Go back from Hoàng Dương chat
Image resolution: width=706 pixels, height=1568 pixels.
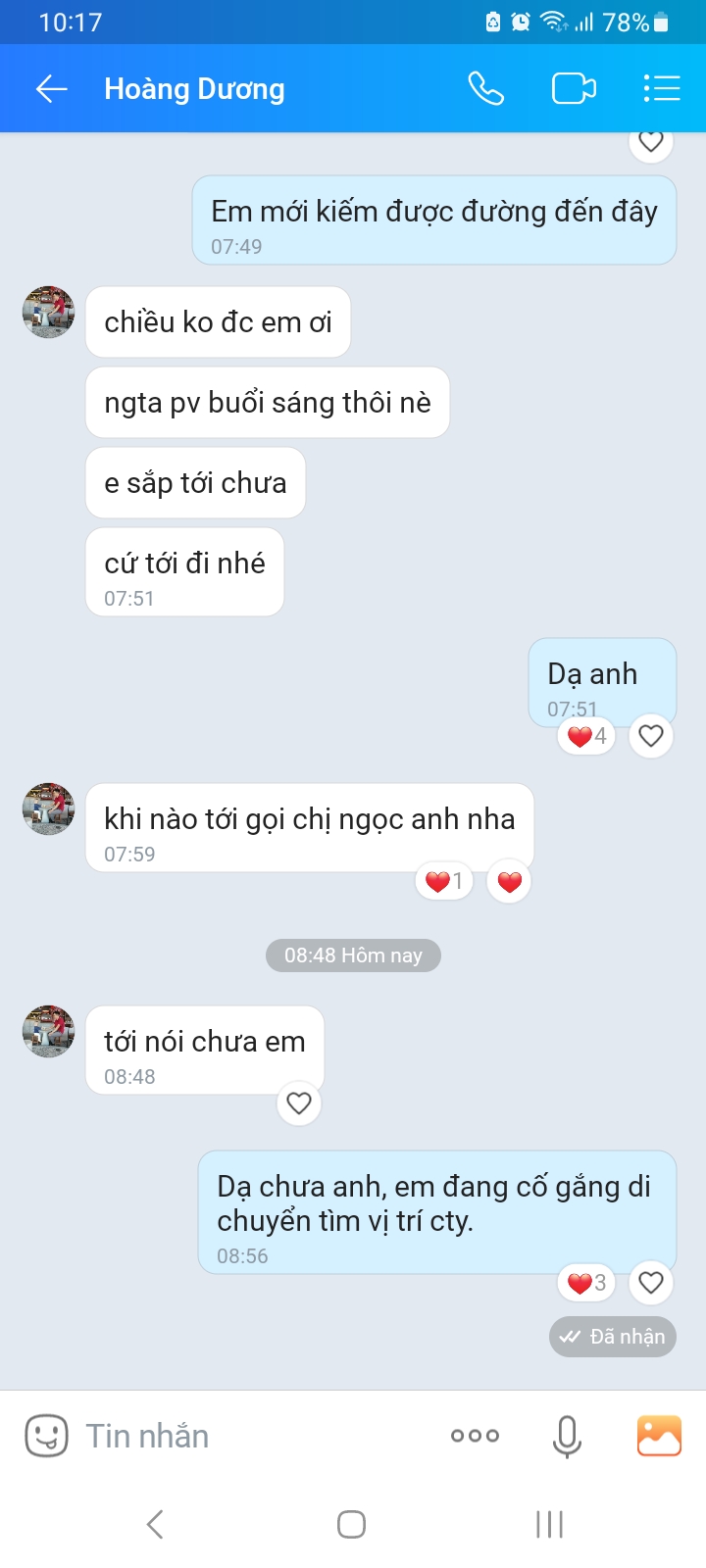(51, 89)
